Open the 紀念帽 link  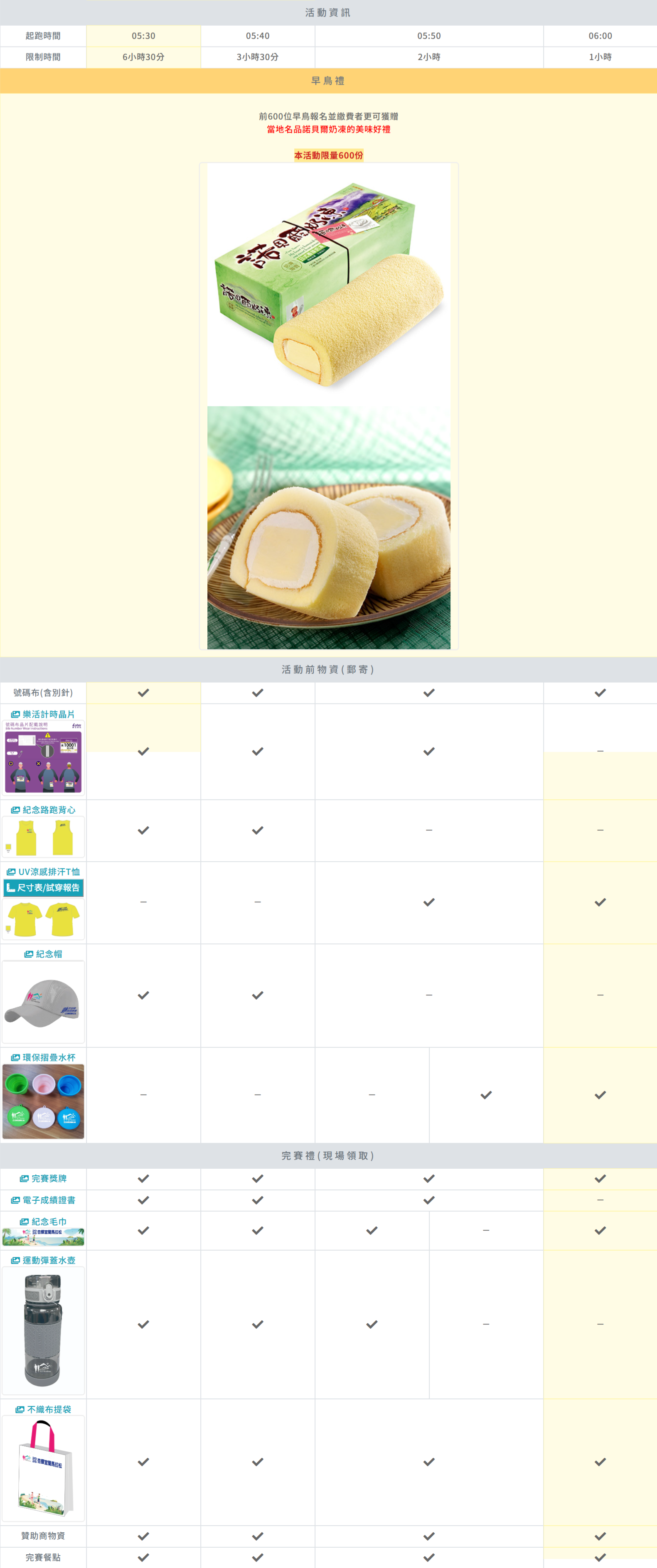[43, 954]
